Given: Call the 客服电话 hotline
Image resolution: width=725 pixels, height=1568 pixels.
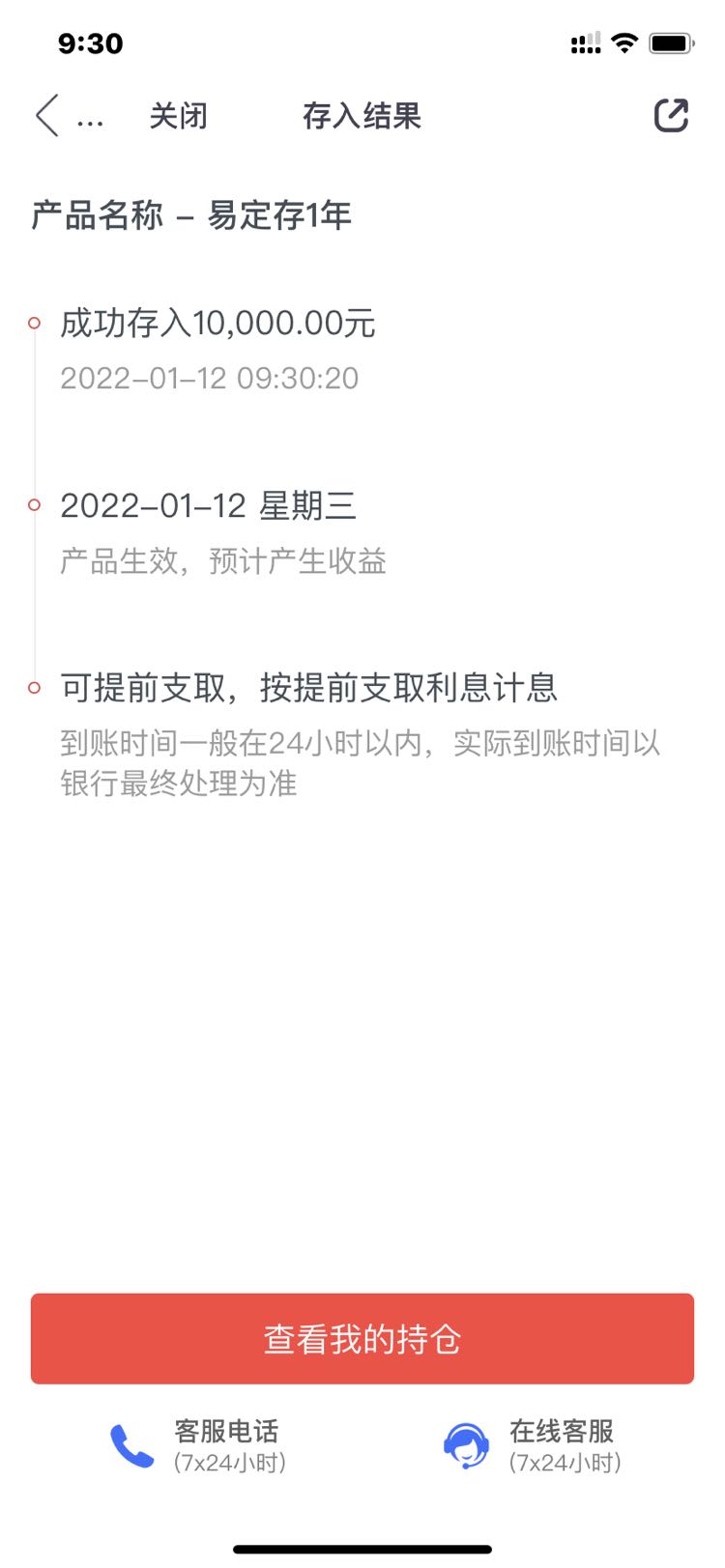Looking at the screenshot, I should 198,1446.
